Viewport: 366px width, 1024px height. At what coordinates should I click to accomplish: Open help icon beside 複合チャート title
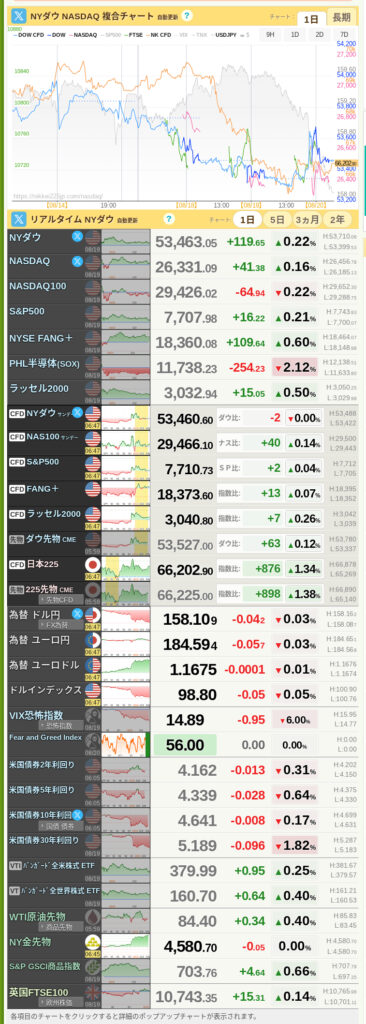(x=188, y=16)
